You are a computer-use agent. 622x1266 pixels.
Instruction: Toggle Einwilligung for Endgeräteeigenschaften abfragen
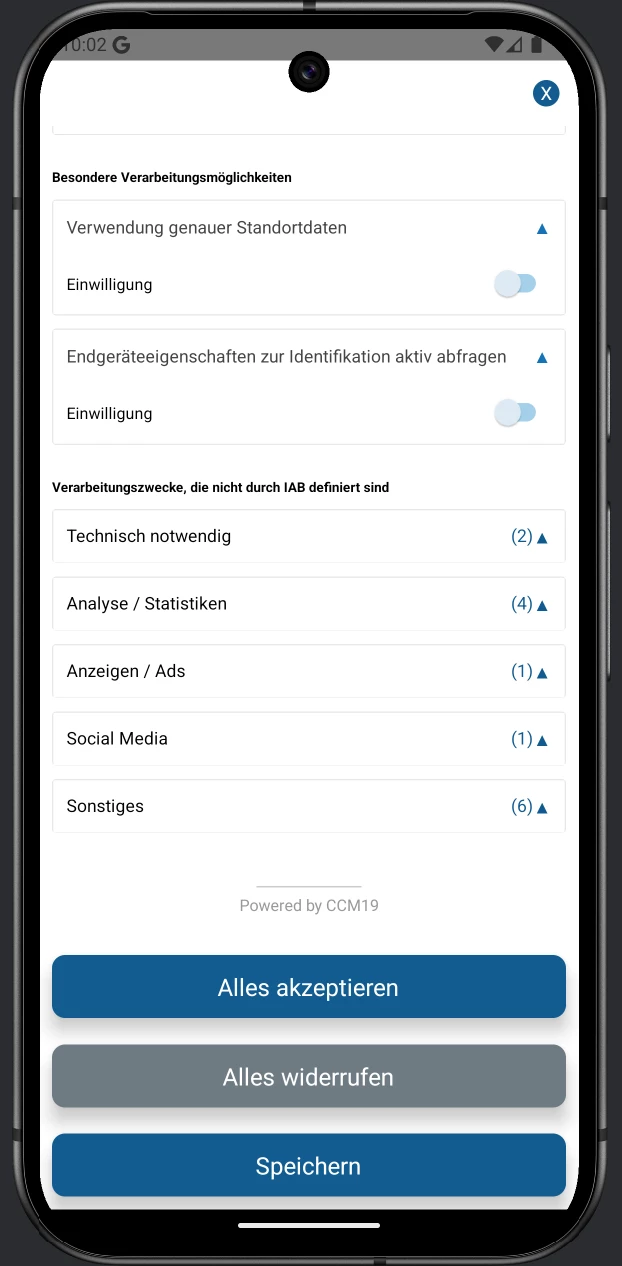(x=516, y=413)
